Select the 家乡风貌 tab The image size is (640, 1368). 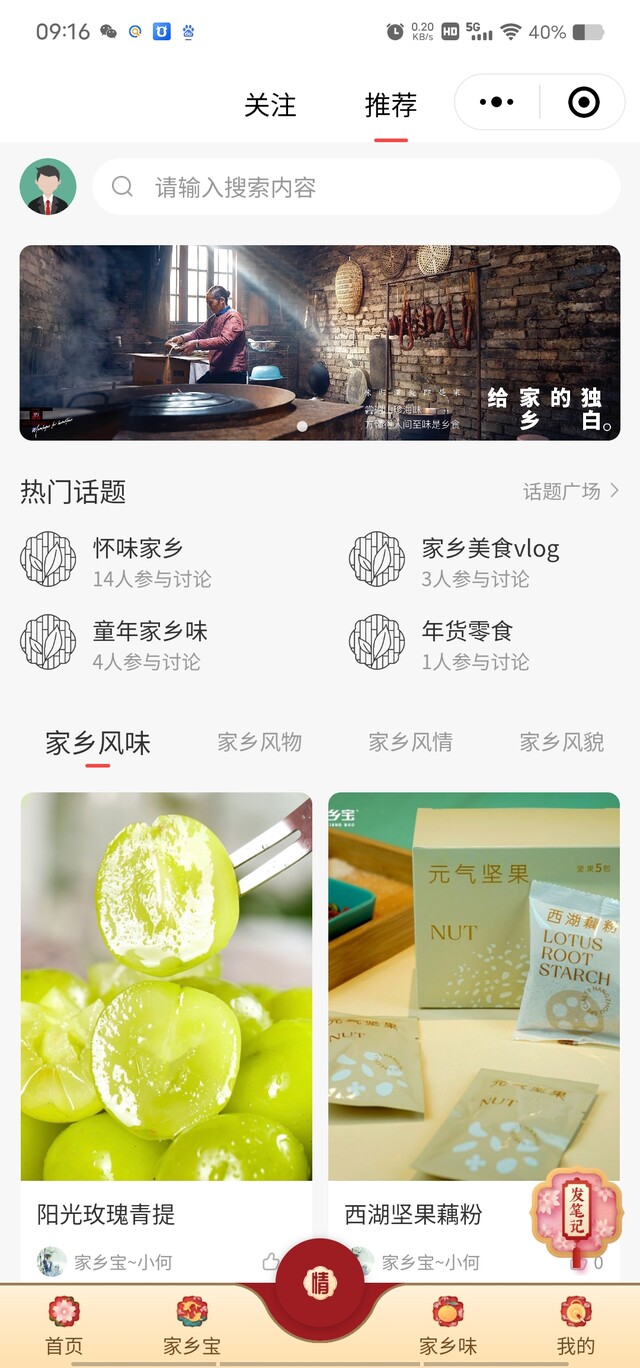562,742
